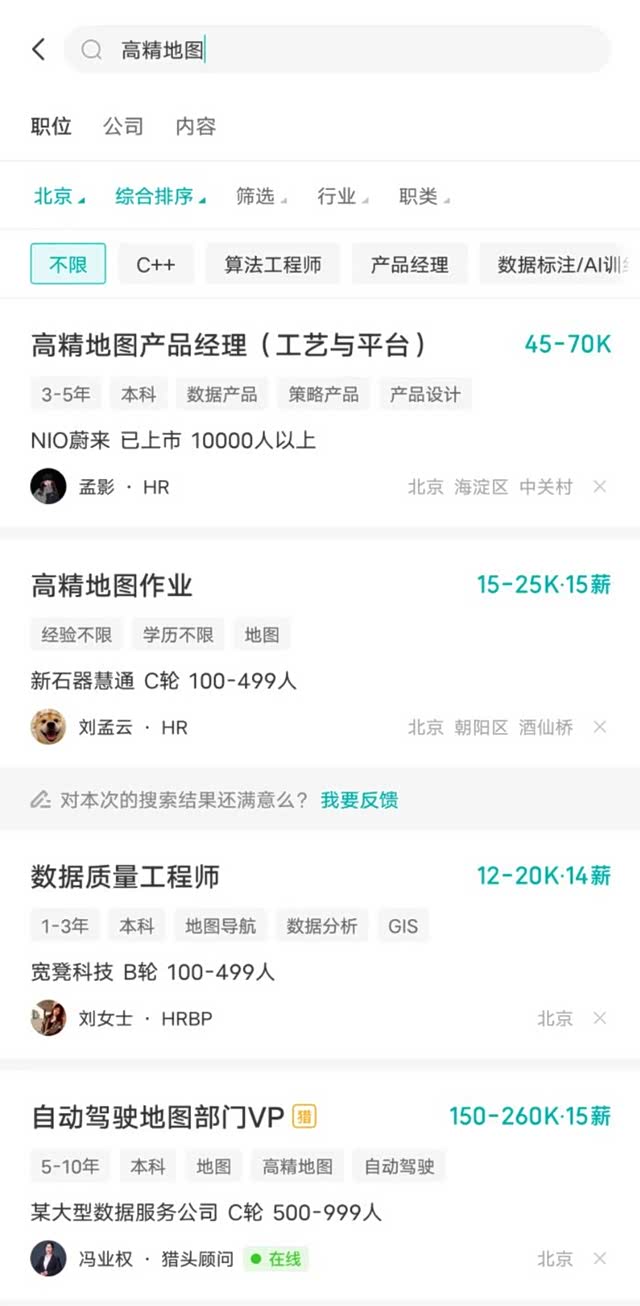Select the 算法工程师 filter chip
640x1306 pixels.
(273, 265)
